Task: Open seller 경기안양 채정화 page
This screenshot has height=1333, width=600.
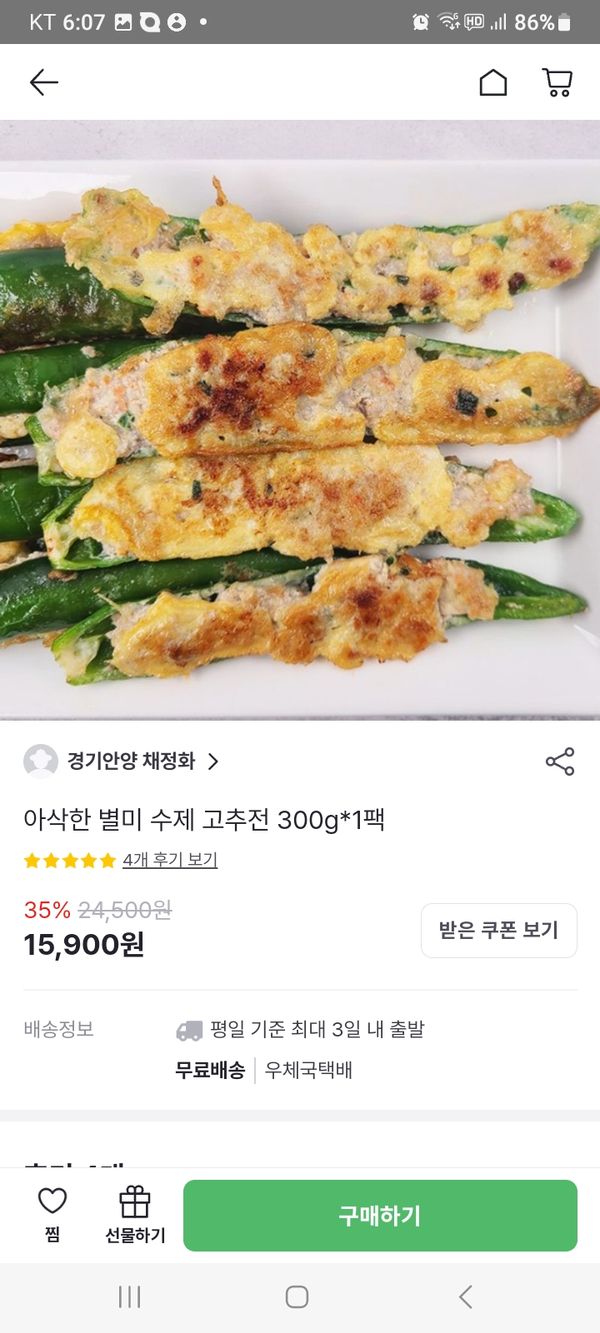Action: tap(130, 761)
